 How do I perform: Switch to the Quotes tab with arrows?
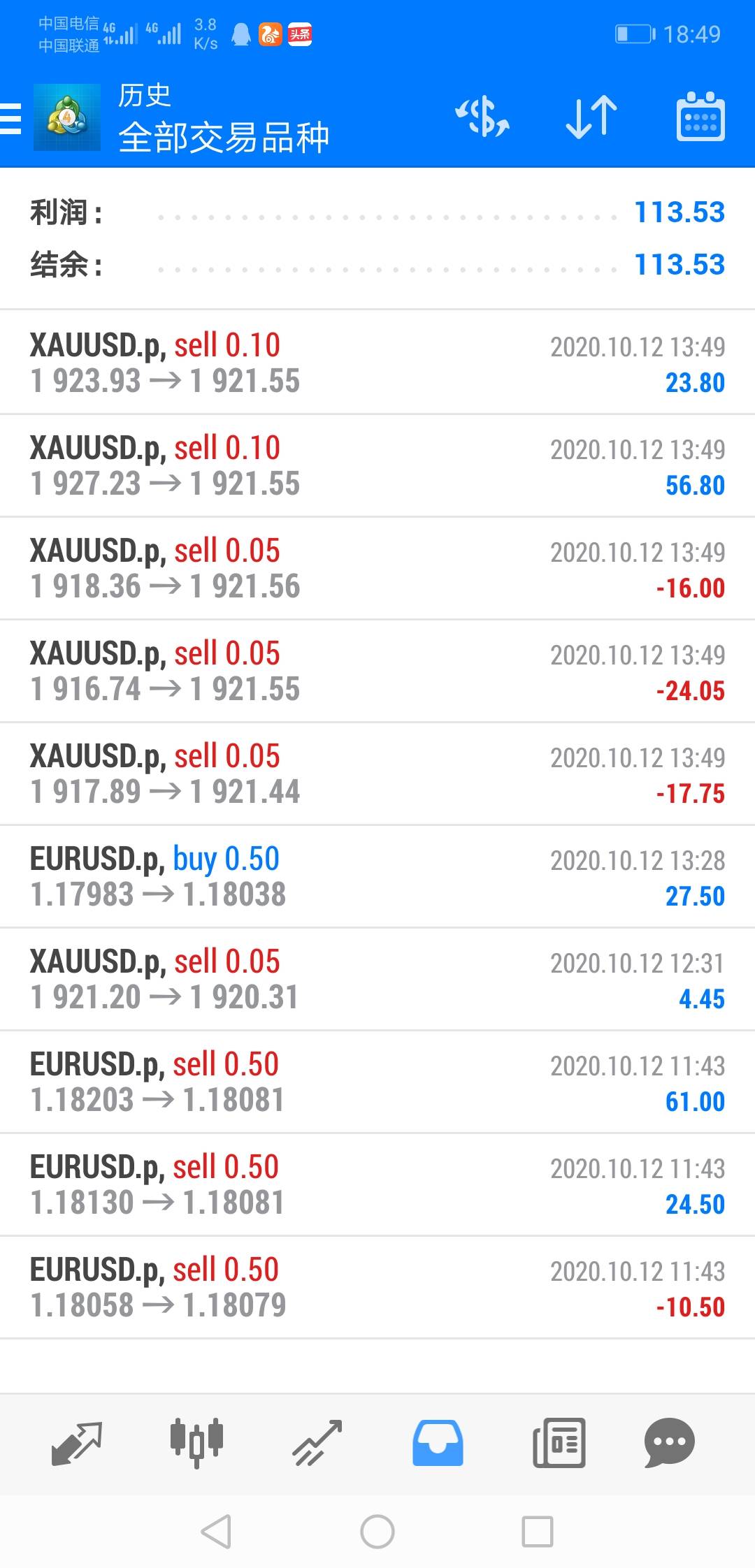tap(77, 1442)
